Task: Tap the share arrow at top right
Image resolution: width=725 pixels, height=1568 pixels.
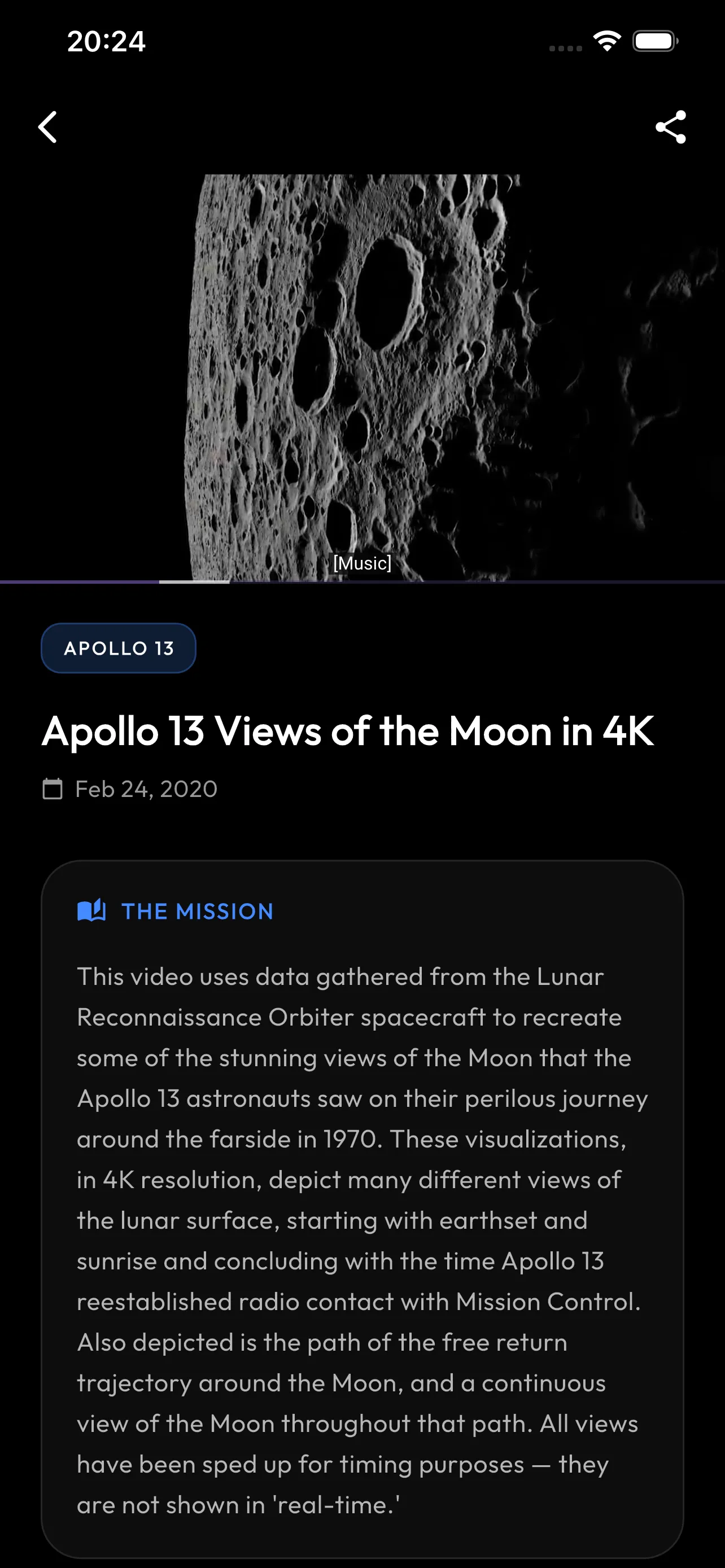Action: click(671, 127)
